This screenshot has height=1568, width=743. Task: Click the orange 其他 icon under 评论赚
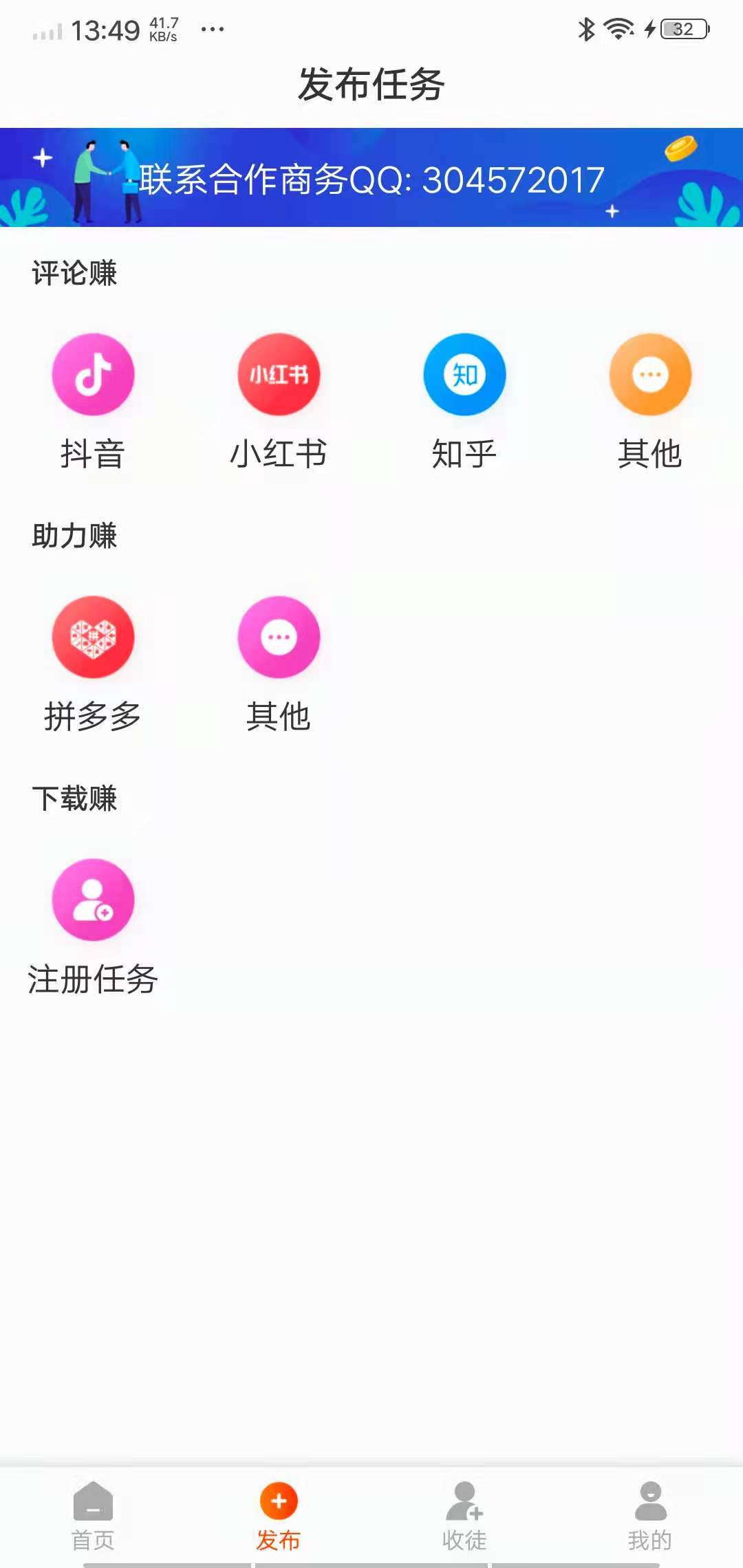pyautogui.click(x=649, y=375)
